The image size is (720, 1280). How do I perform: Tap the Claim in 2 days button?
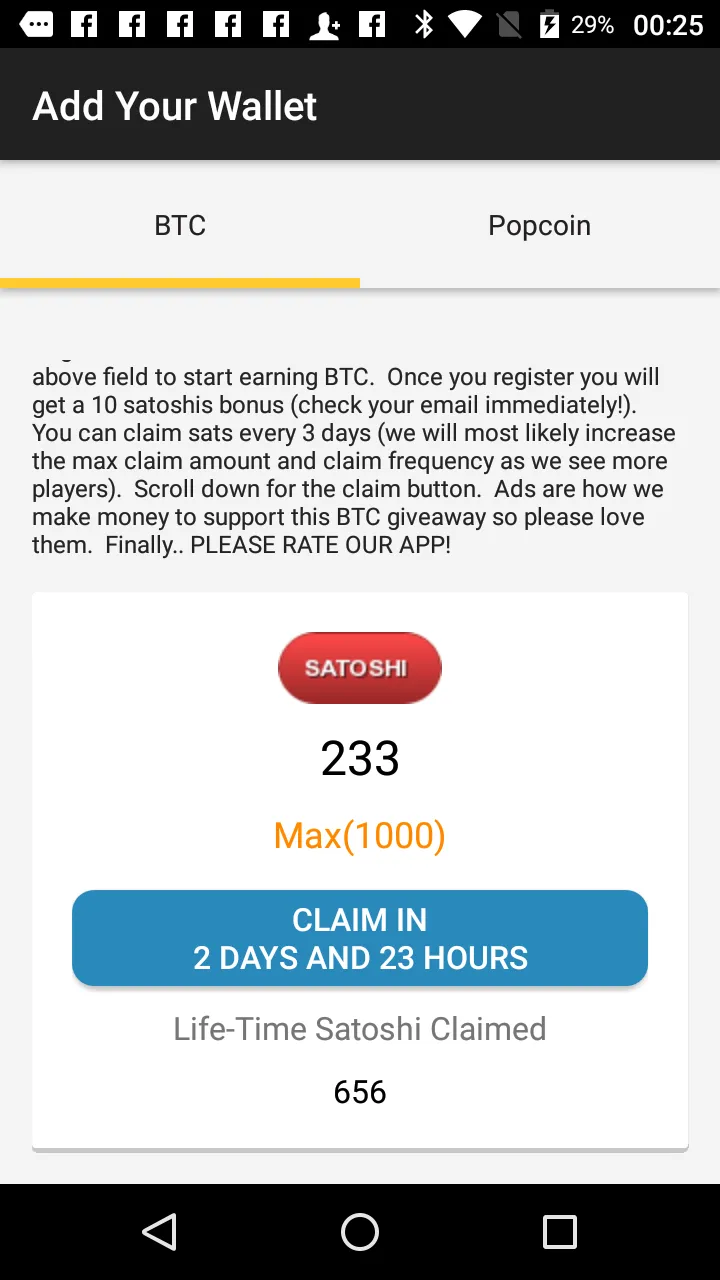click(360, 938)
